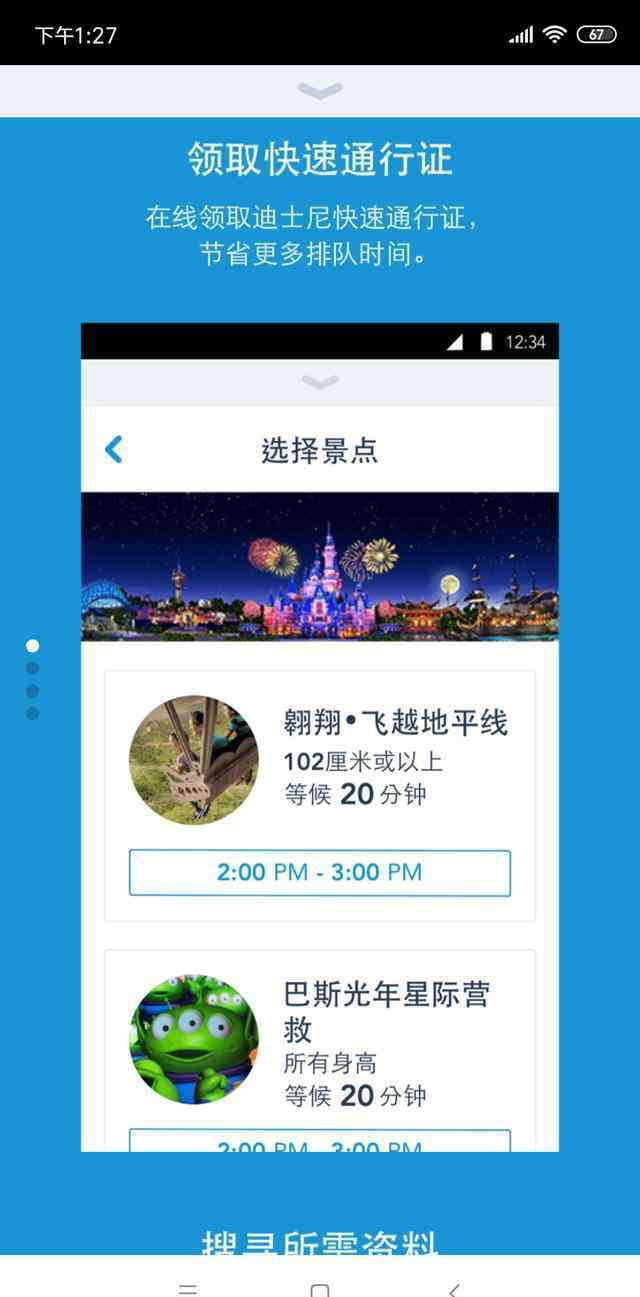
Task: Collapse the panel with the top chevron
Action: (x=320, y=91)
